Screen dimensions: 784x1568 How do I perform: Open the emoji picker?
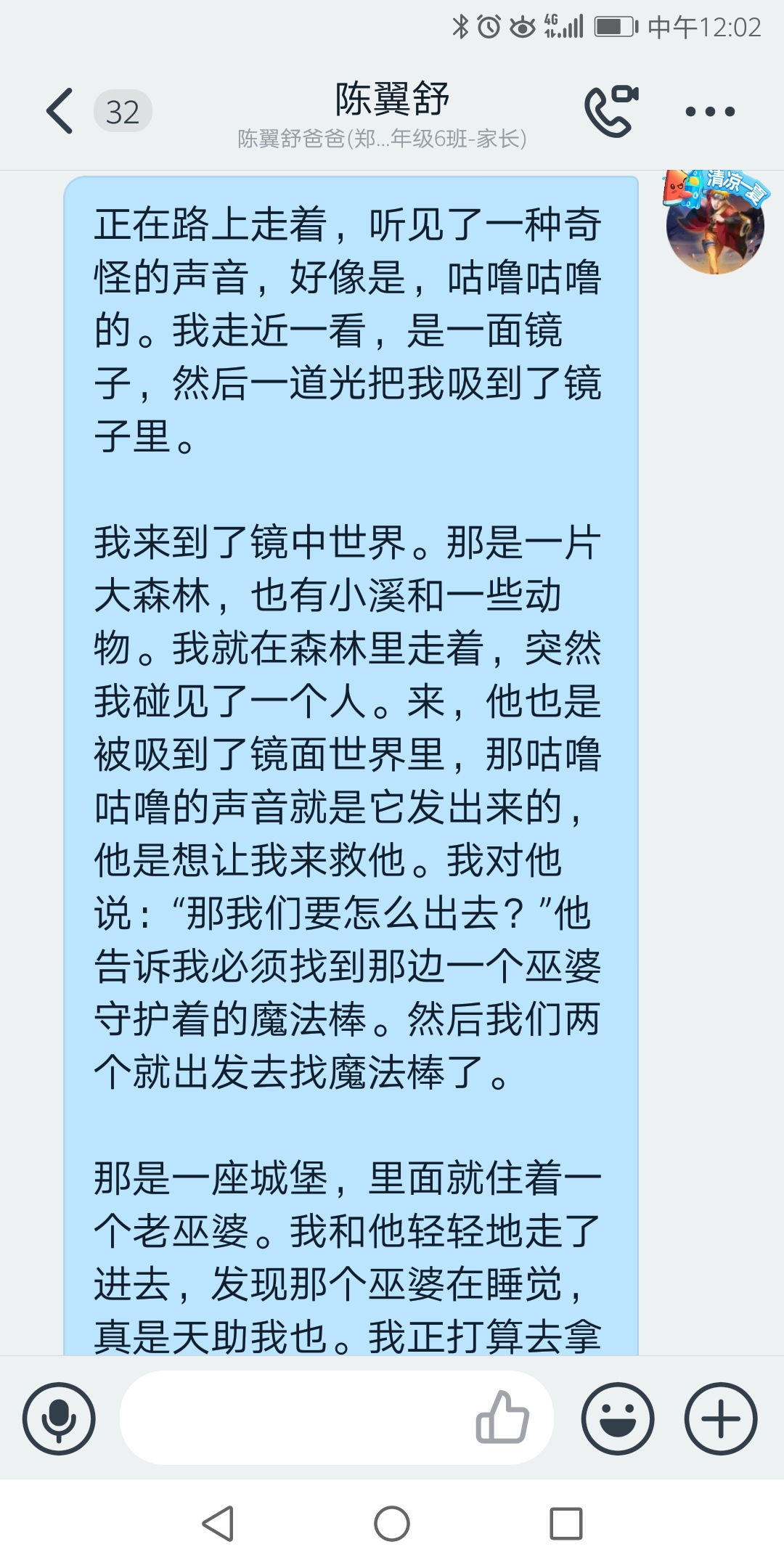(x=618, y=1418)
